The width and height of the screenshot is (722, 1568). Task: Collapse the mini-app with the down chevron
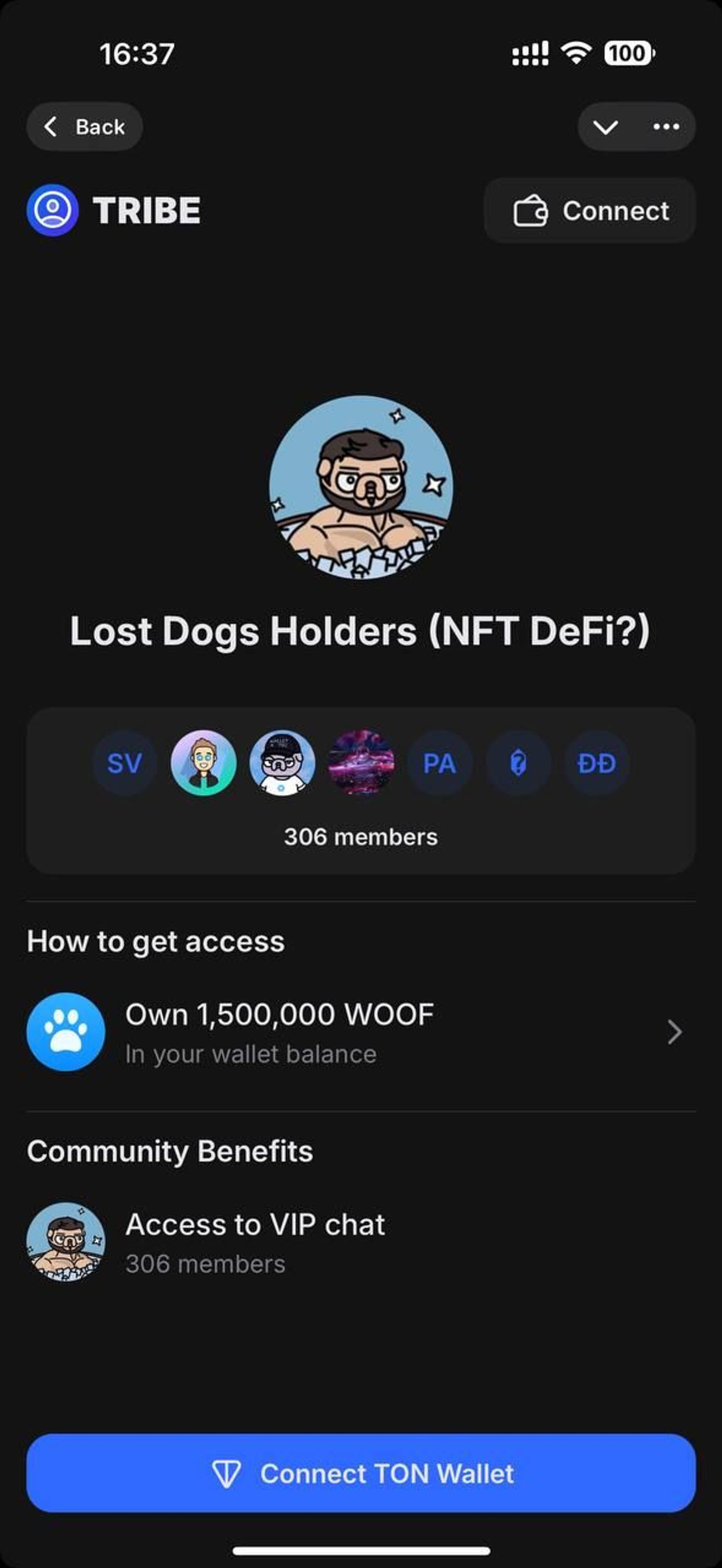point(606,126)
